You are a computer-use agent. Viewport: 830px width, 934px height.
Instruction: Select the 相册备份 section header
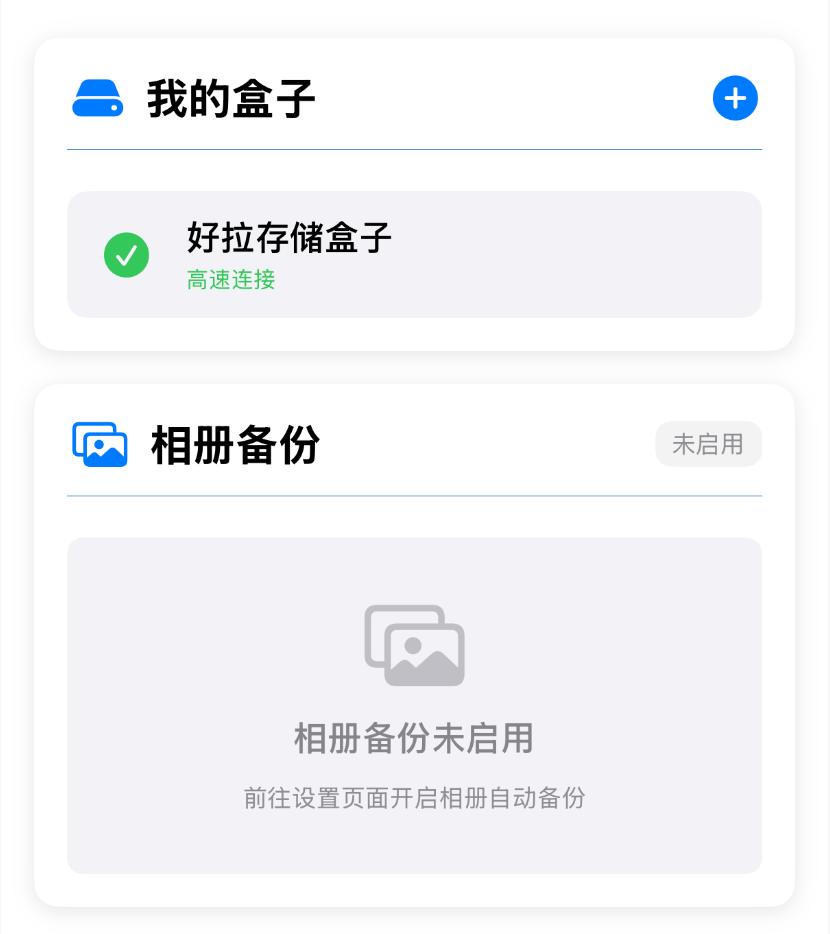click(x=235, y=444)
